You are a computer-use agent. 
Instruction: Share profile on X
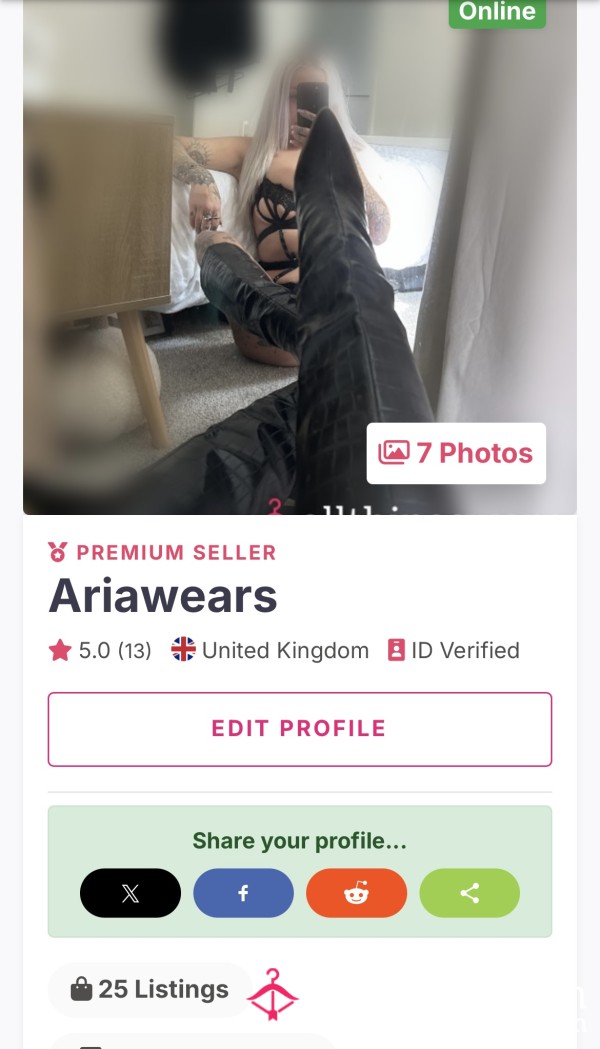tap(130, 893)
